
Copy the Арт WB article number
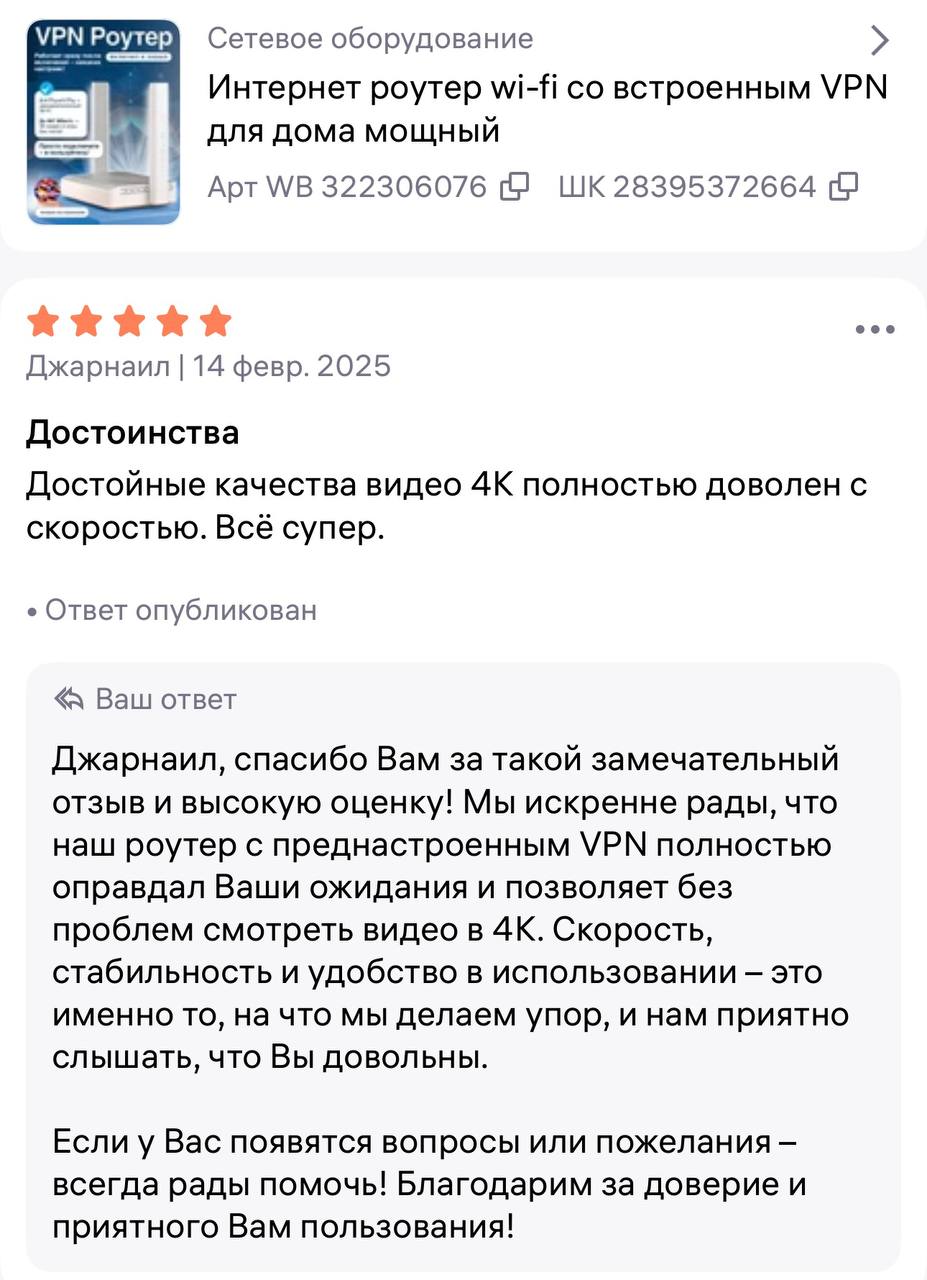[x=514, y=187]
